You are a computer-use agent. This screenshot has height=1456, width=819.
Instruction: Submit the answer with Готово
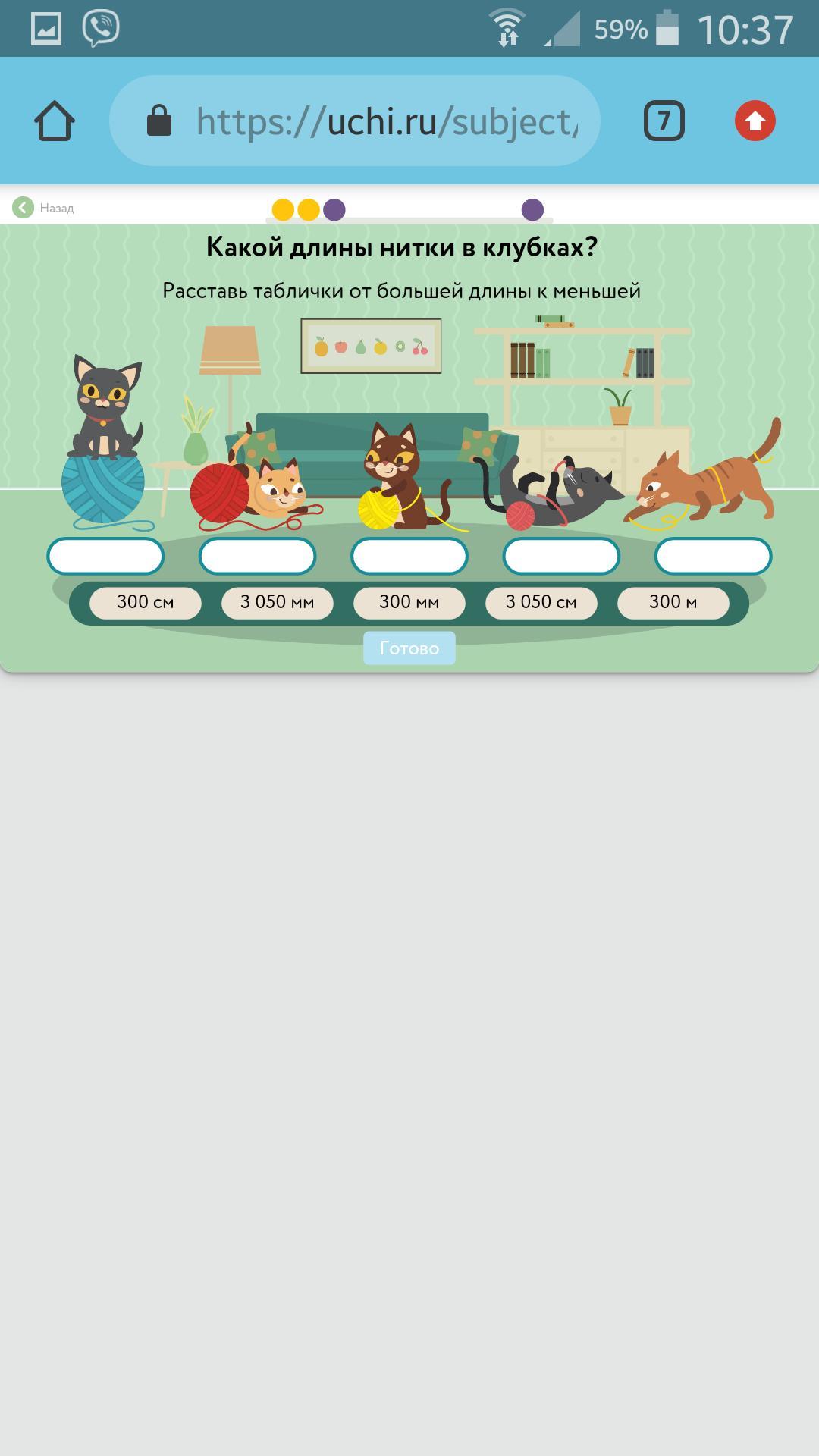click(x=409, y=648)
